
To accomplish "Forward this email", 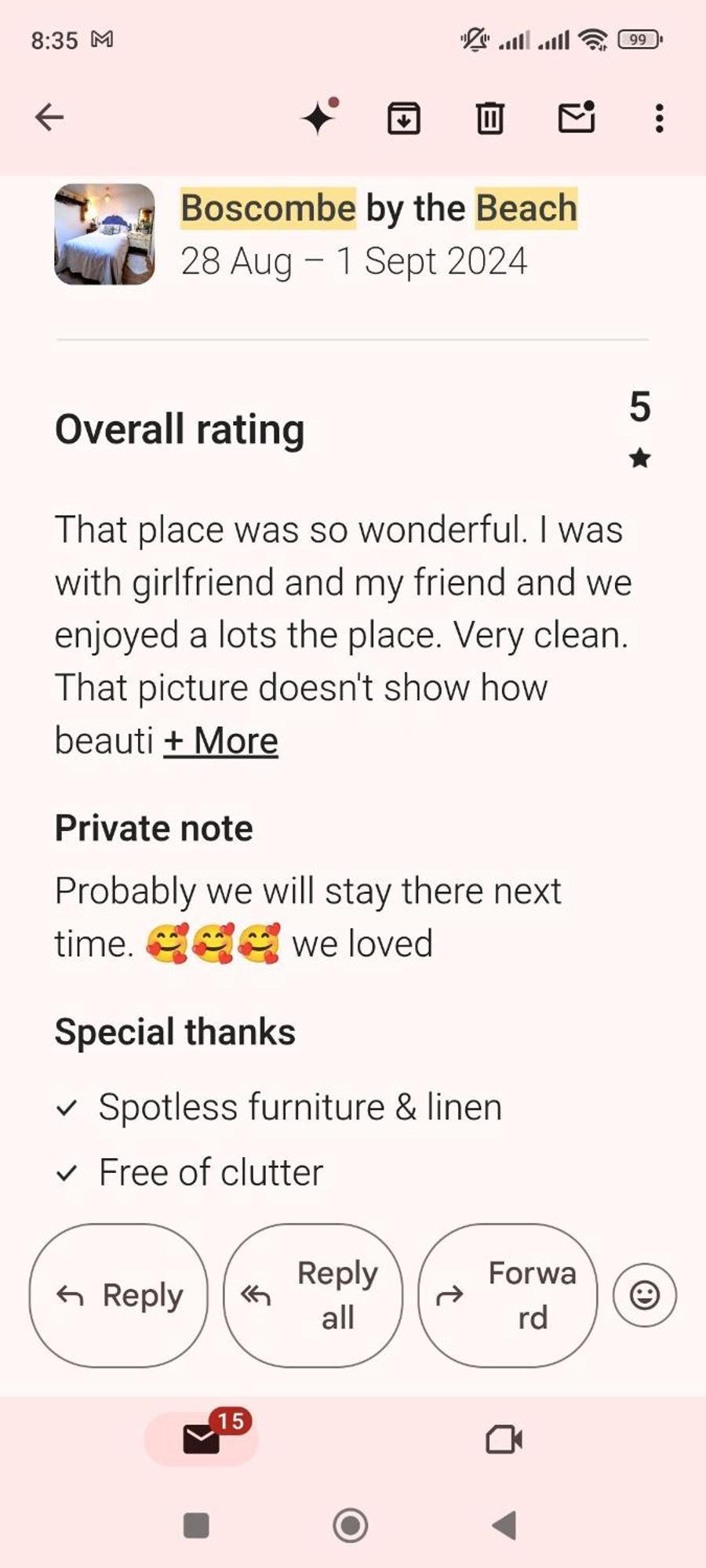I will 508,1295.
